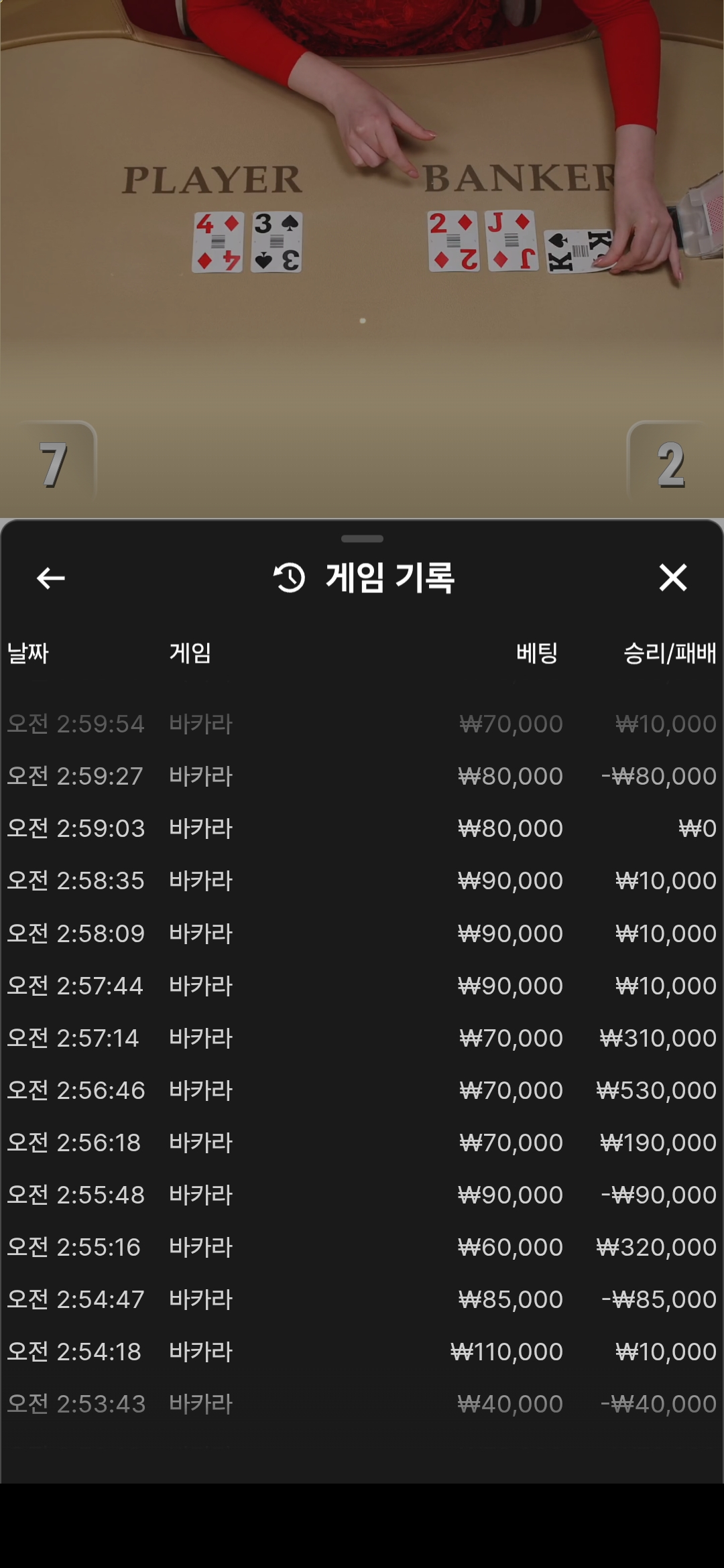Open the 오전 2:59:27 바카라 record

(362, 776)
